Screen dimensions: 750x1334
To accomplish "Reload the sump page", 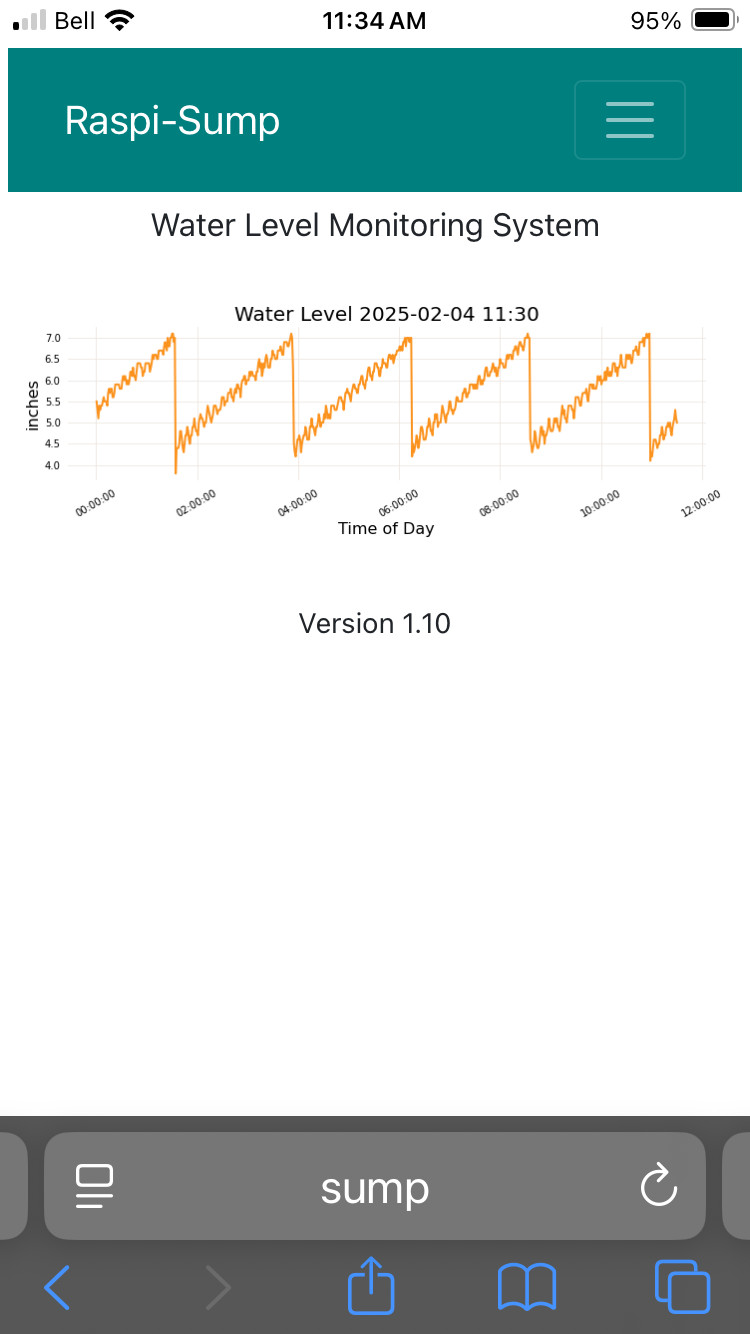I will point(658,1187).
